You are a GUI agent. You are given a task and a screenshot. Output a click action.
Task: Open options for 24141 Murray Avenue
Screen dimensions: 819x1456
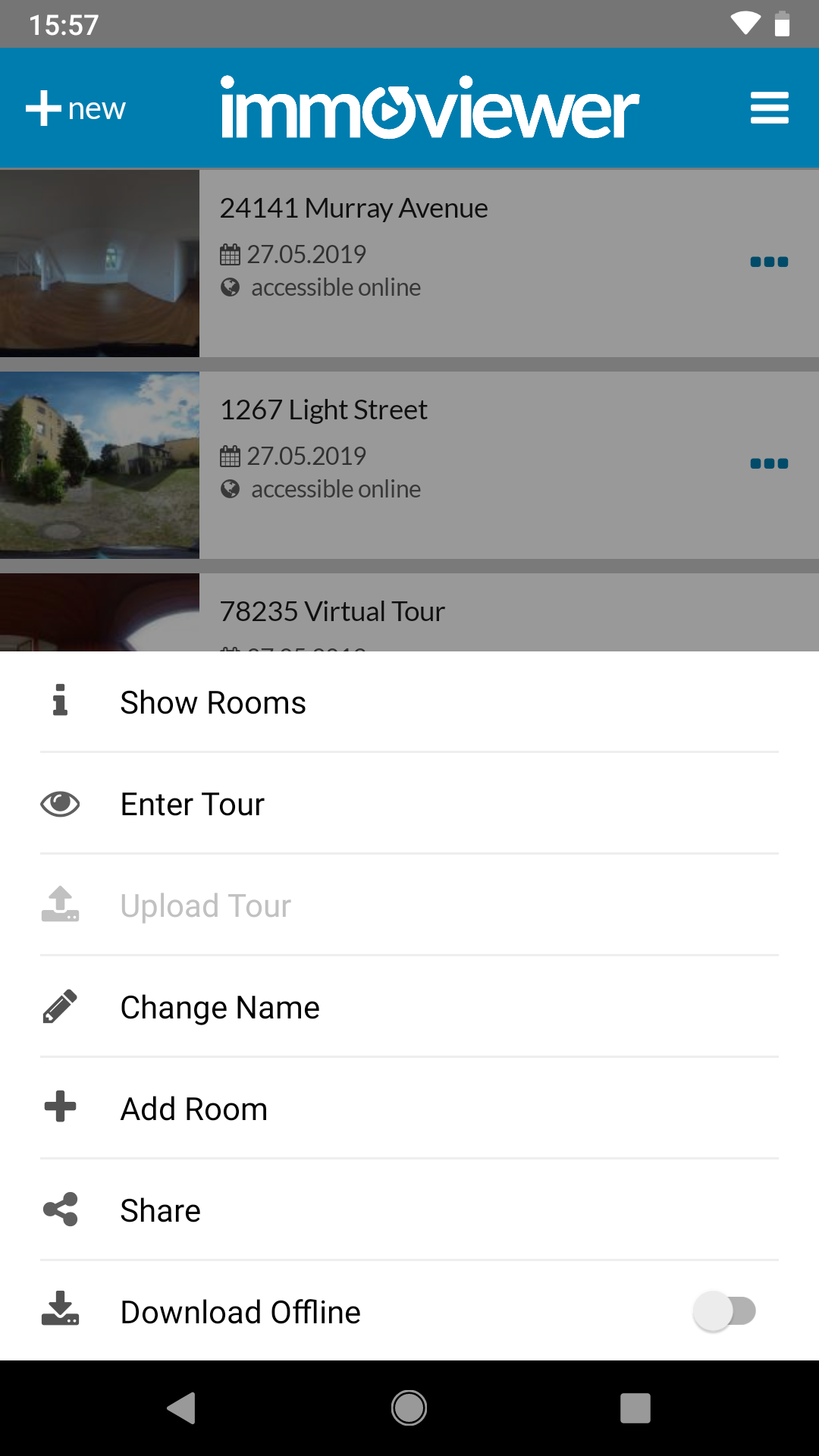coord(769,262)
